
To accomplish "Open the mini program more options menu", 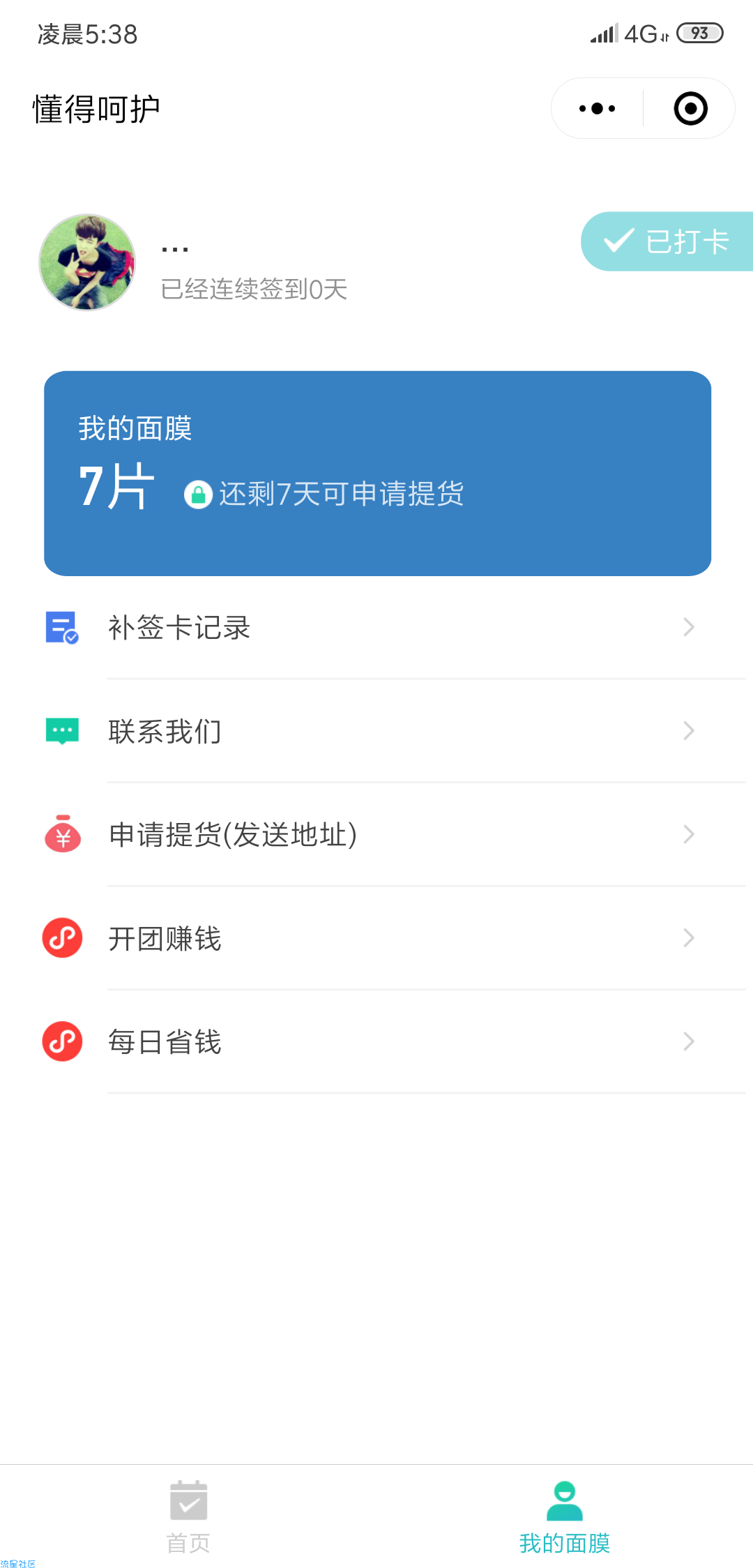I will (x=598, y=109).
